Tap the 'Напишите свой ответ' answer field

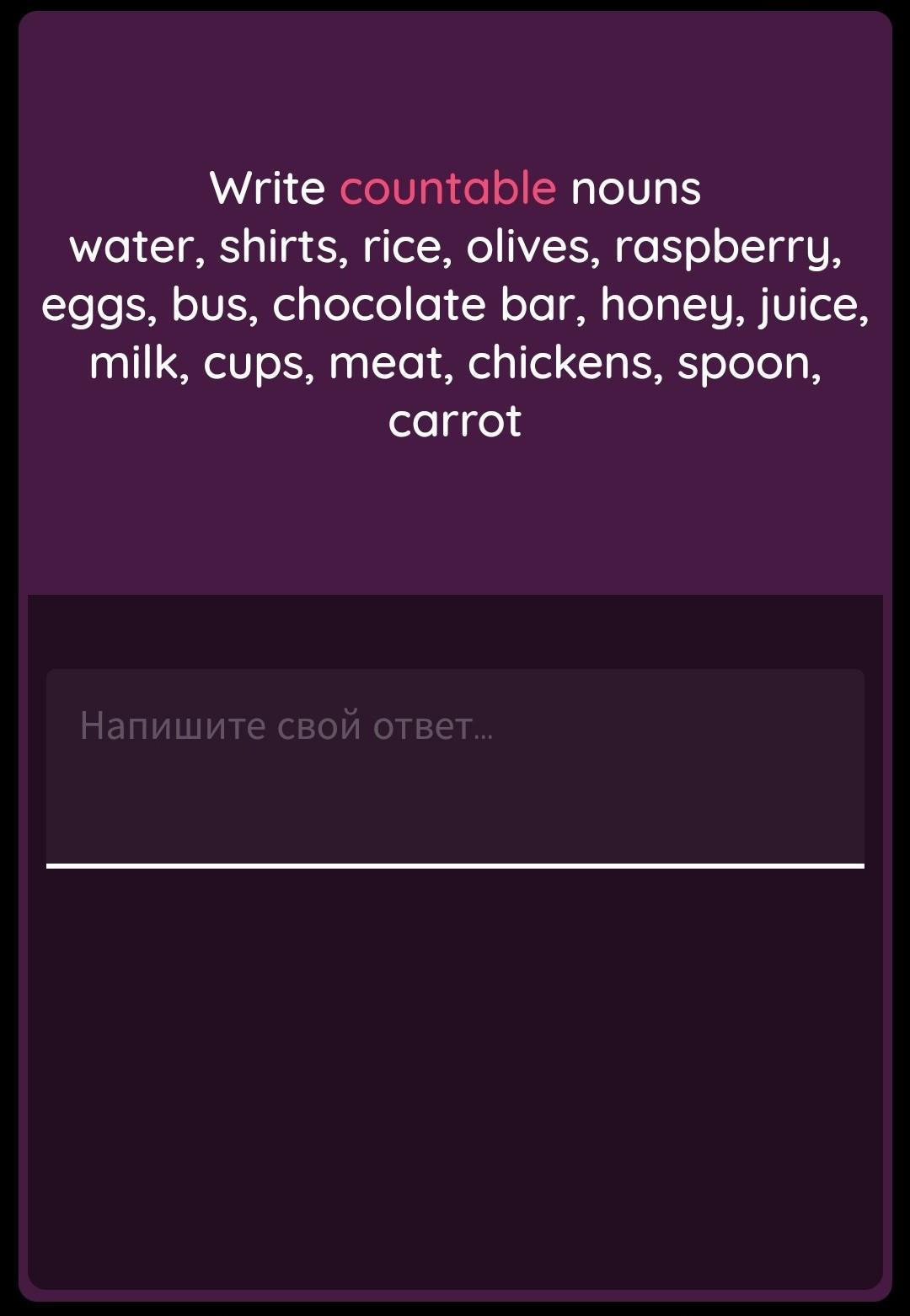pyautogui.click(x=455, y=765)
